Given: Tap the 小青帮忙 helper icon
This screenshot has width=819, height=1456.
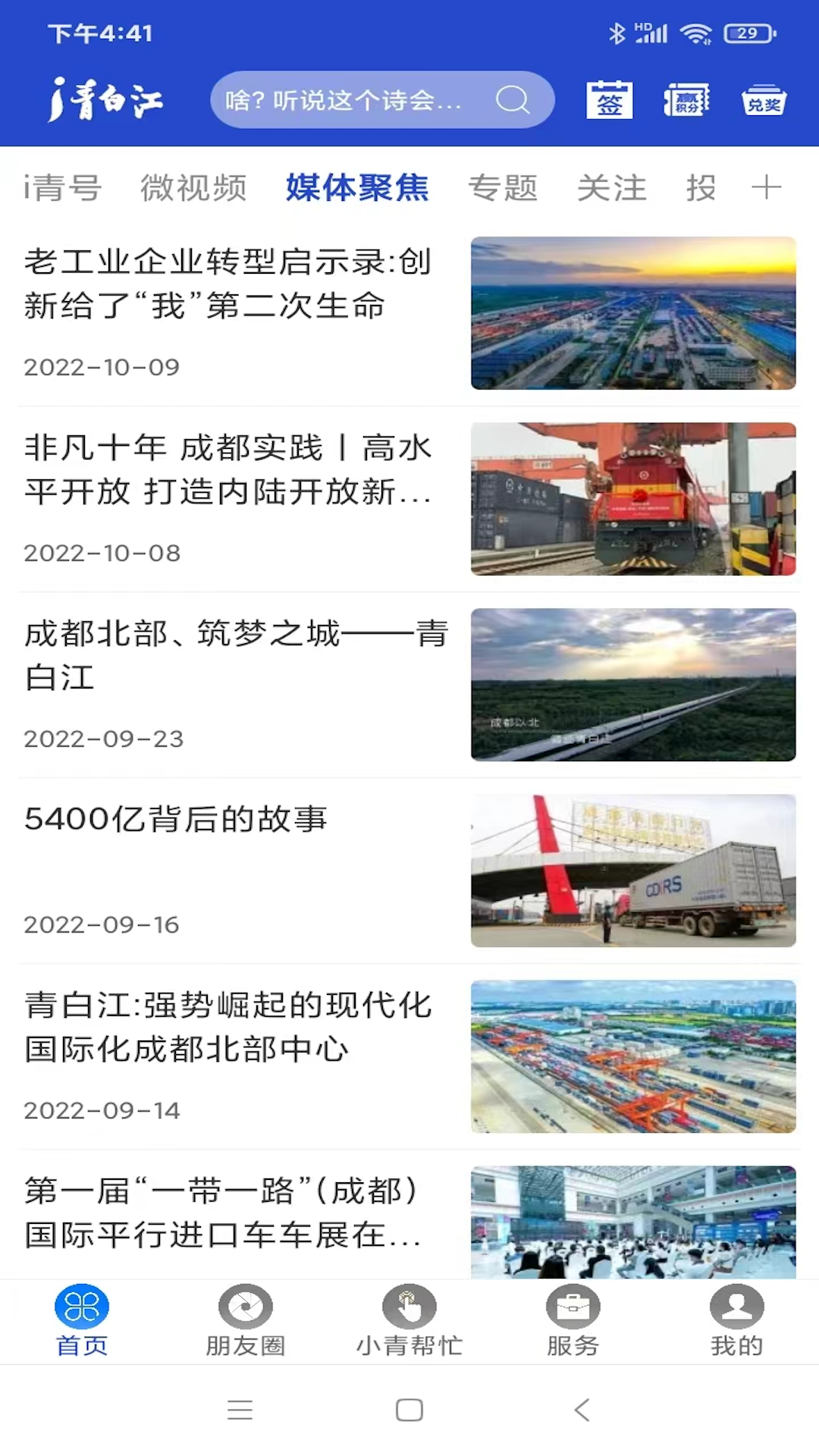Looking at the screenshot, I should 409,1319.
